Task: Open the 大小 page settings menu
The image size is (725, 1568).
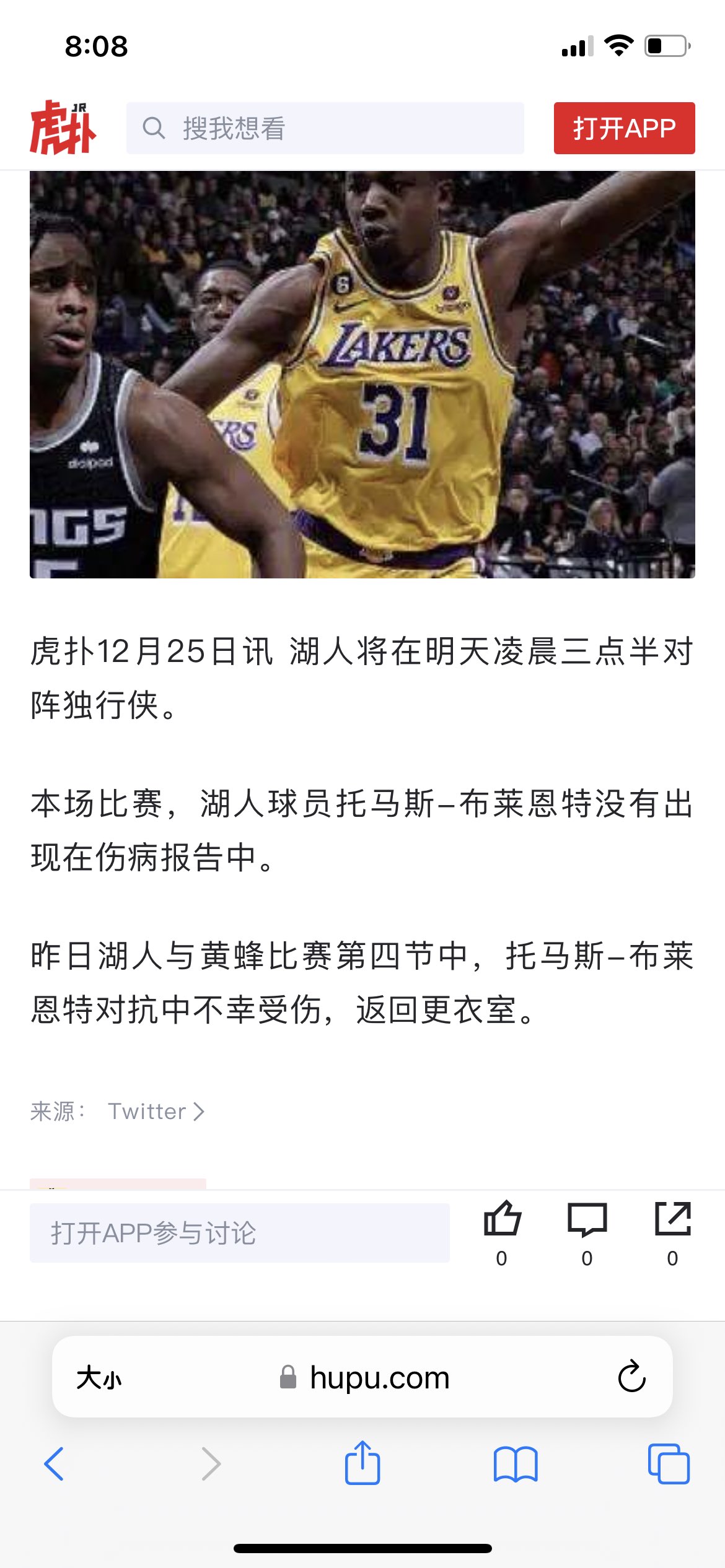Action: click(99, 1378)
